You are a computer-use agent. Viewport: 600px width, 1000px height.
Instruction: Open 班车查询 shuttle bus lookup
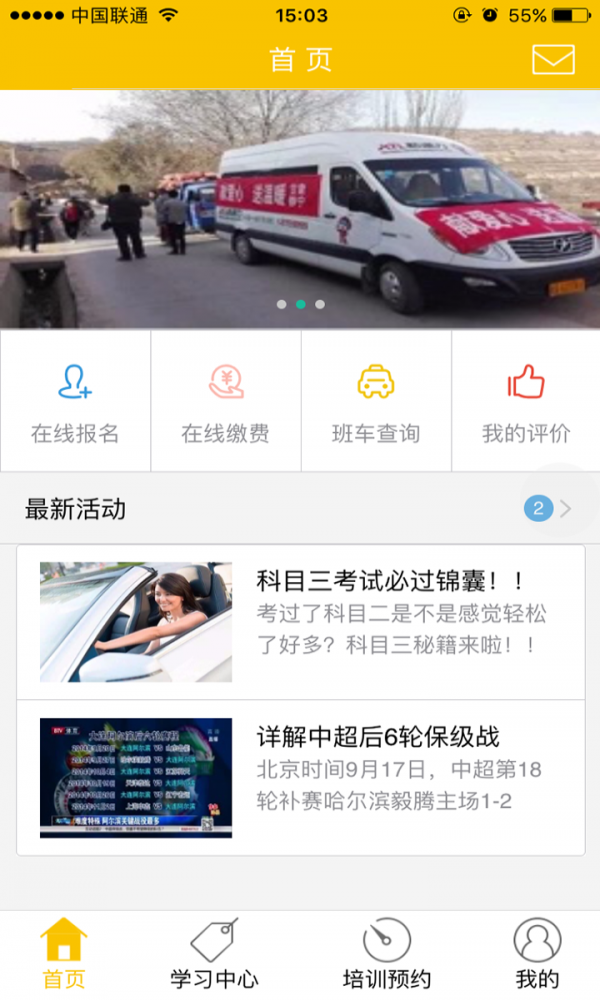tap(376, 401)
